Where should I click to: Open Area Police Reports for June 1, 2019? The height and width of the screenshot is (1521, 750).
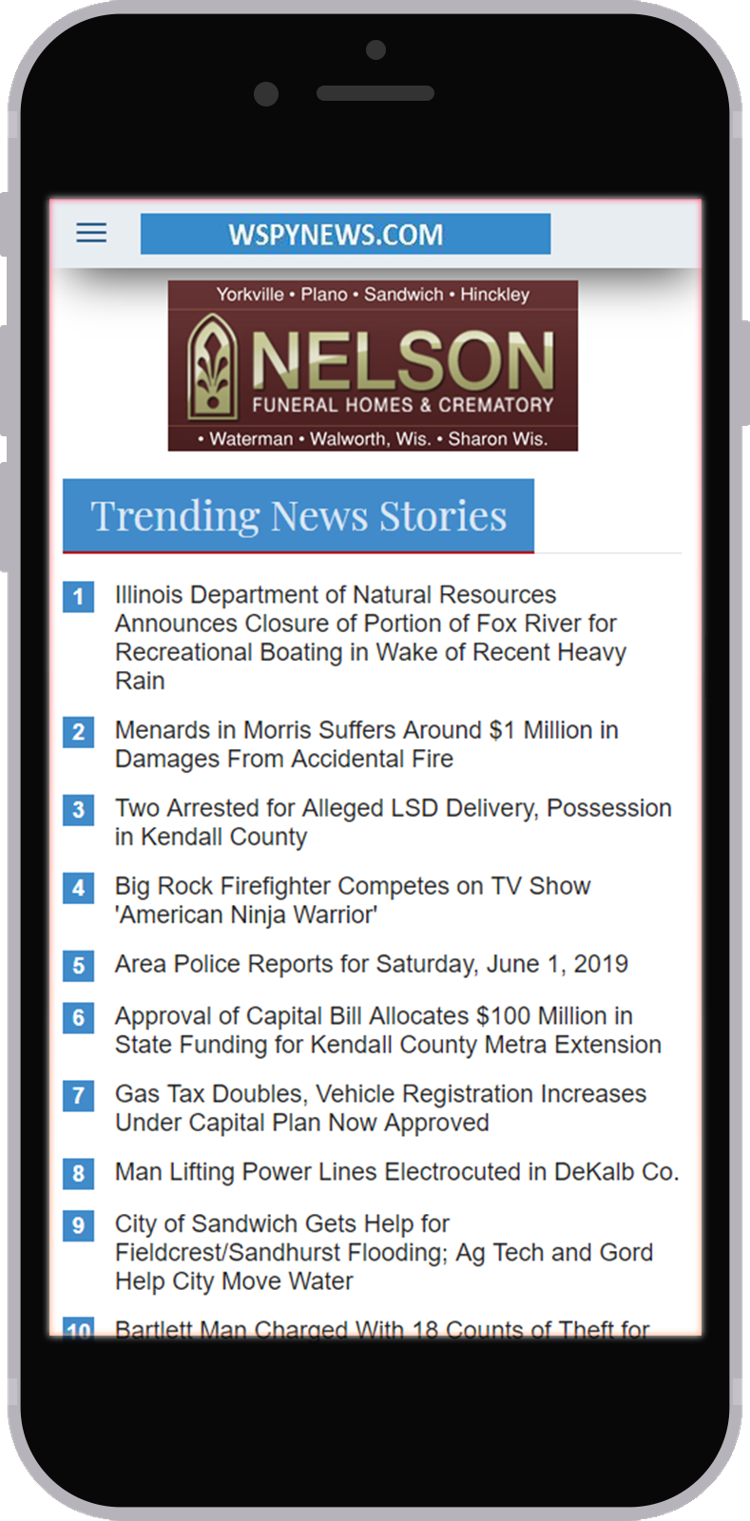(371, 965)
